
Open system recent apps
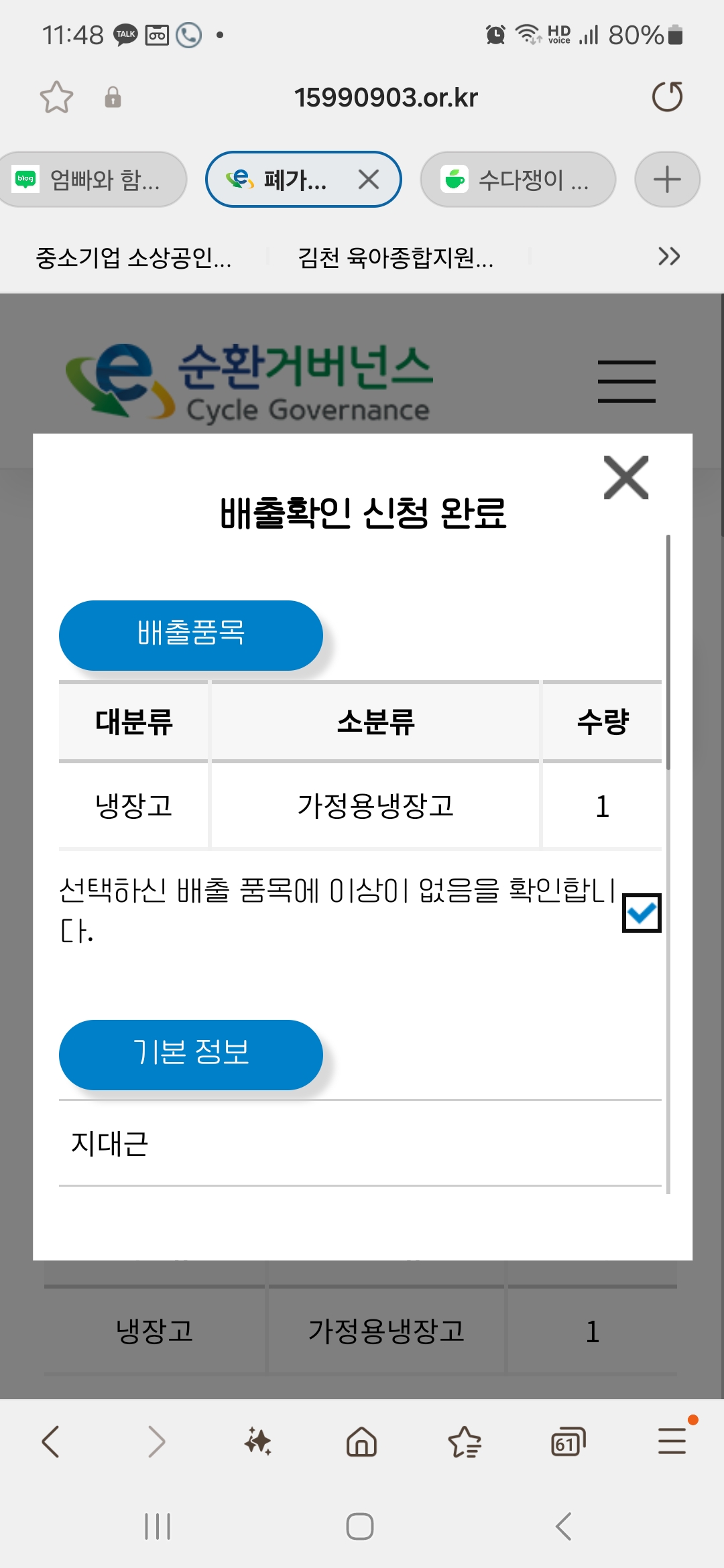click(158, 1526)
